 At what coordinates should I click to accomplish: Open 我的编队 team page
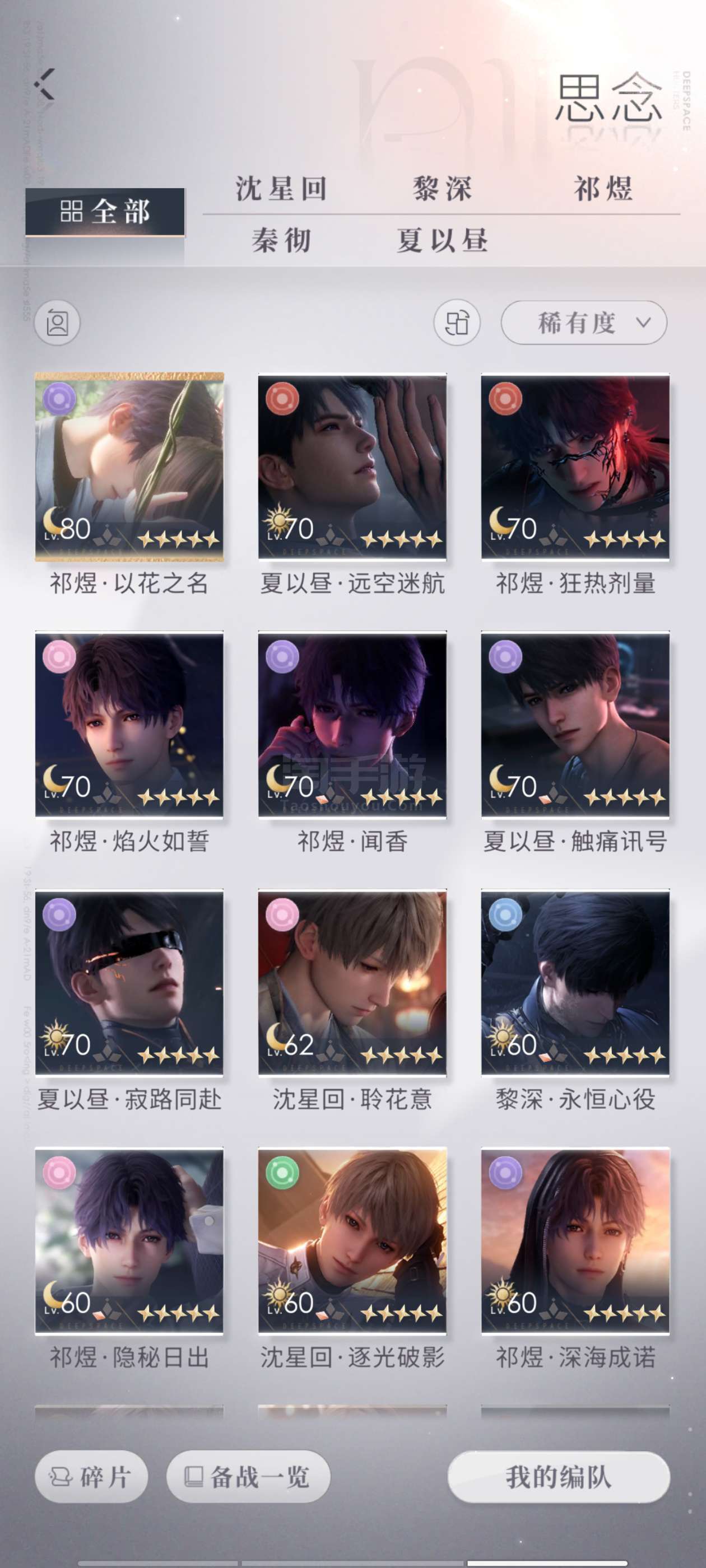[559, 1477]
